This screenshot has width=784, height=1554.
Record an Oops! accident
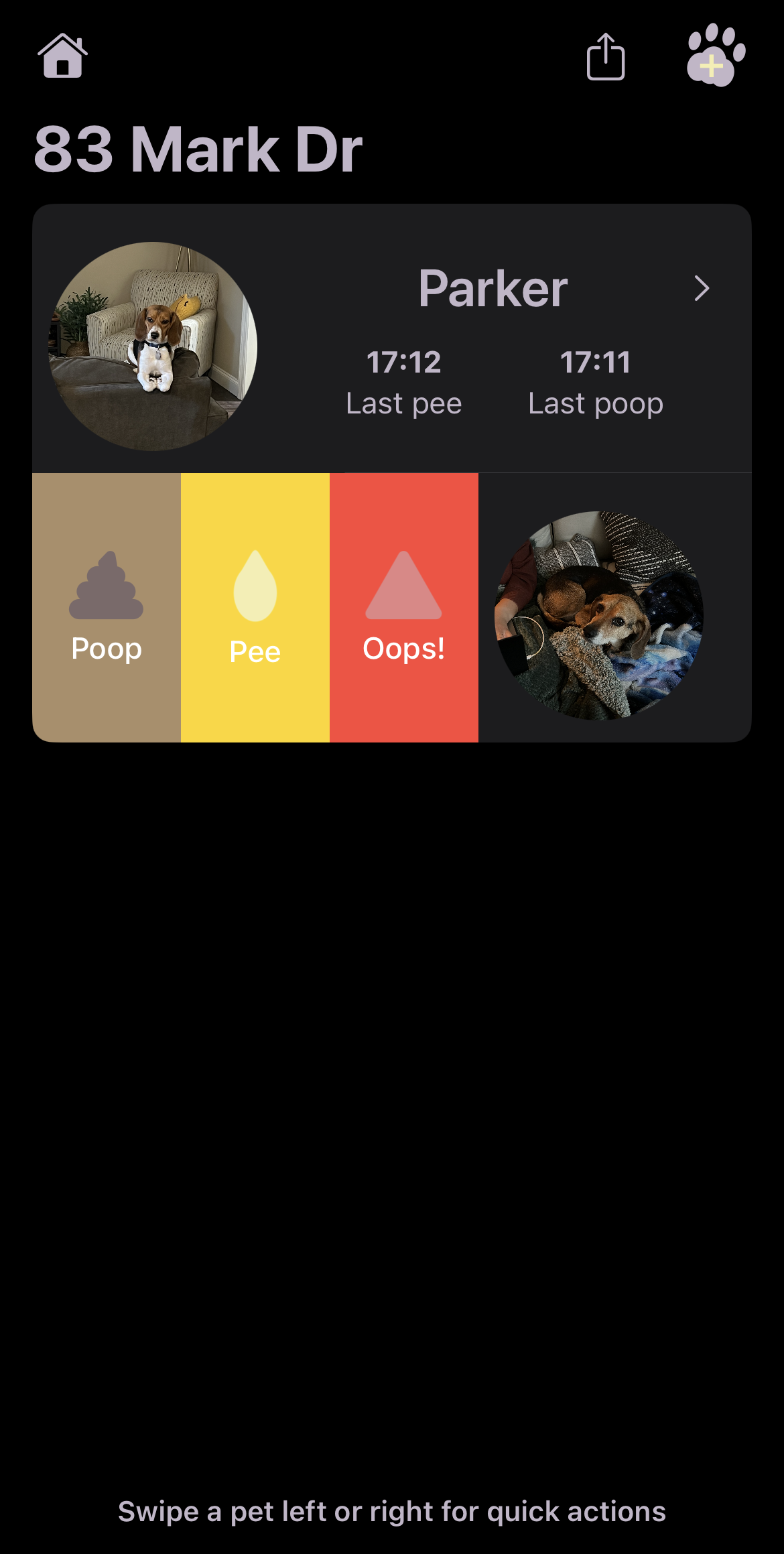click(x=404, y=607)
